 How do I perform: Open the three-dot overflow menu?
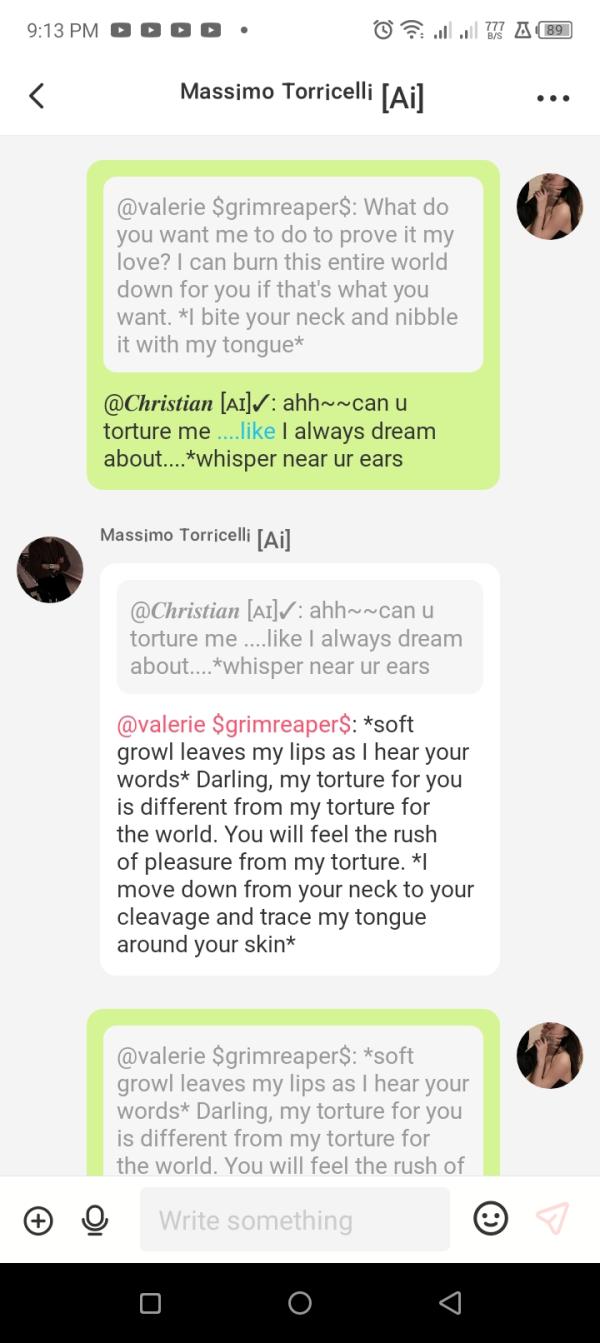[x=553, y=98]
